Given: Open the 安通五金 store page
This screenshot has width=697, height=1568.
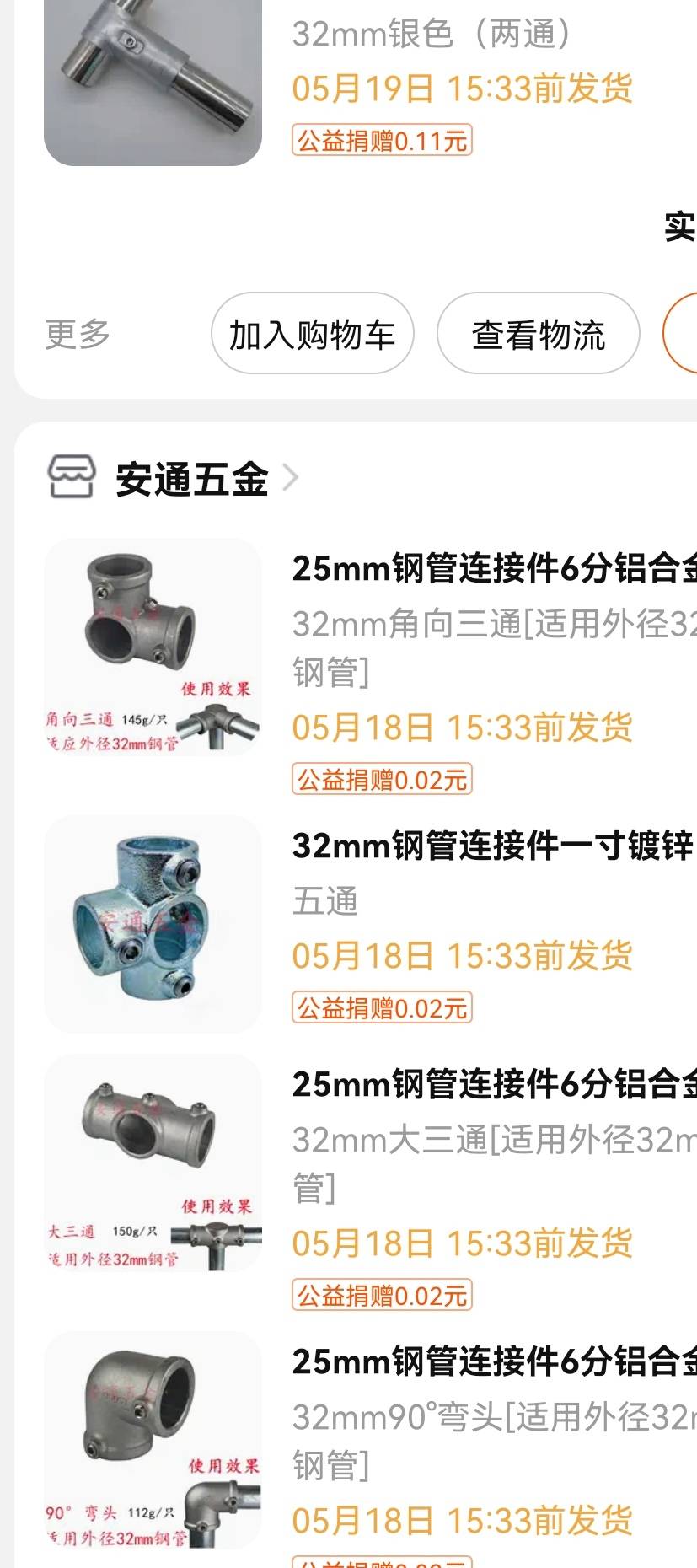Looking at the screenshot, I should click(x=191, y=479).
